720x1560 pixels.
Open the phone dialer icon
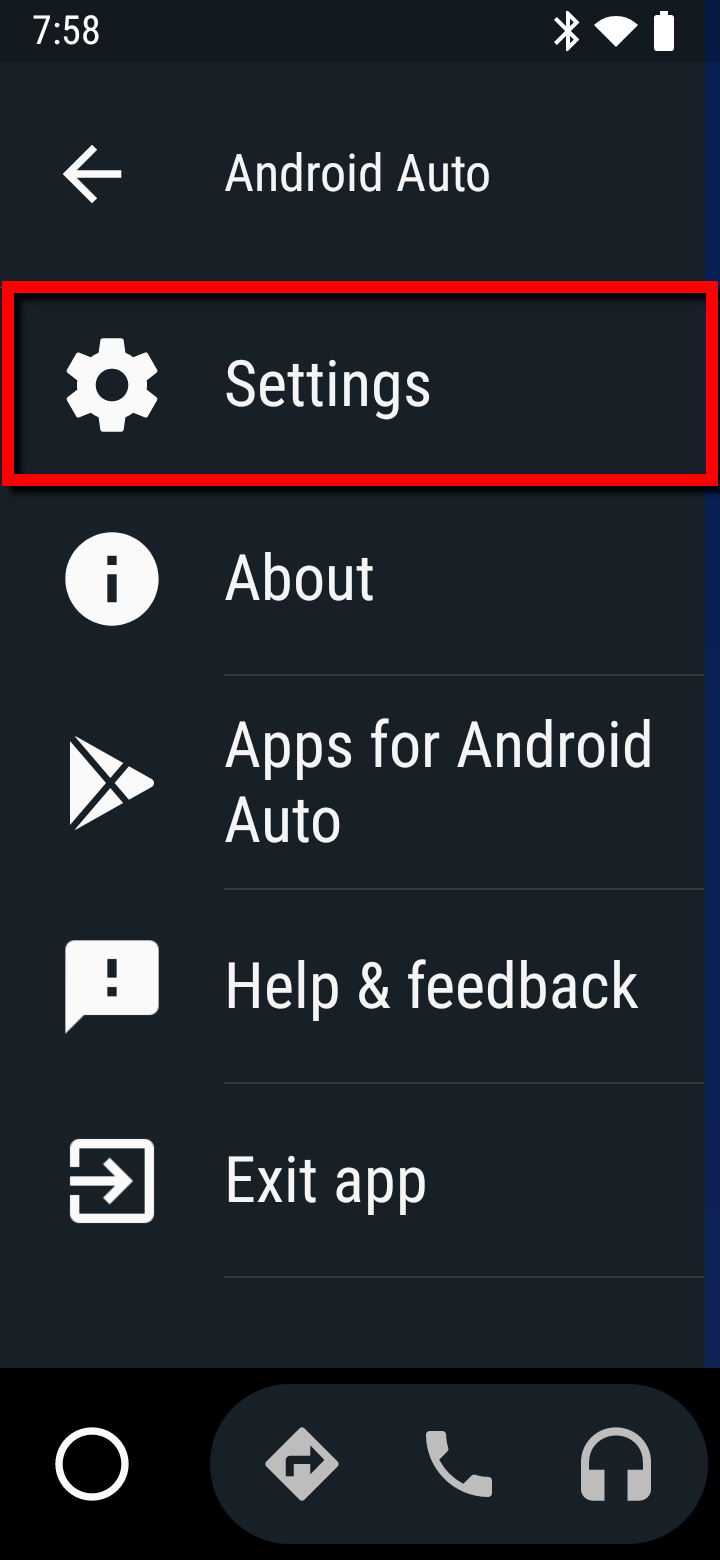point(459,1464)
